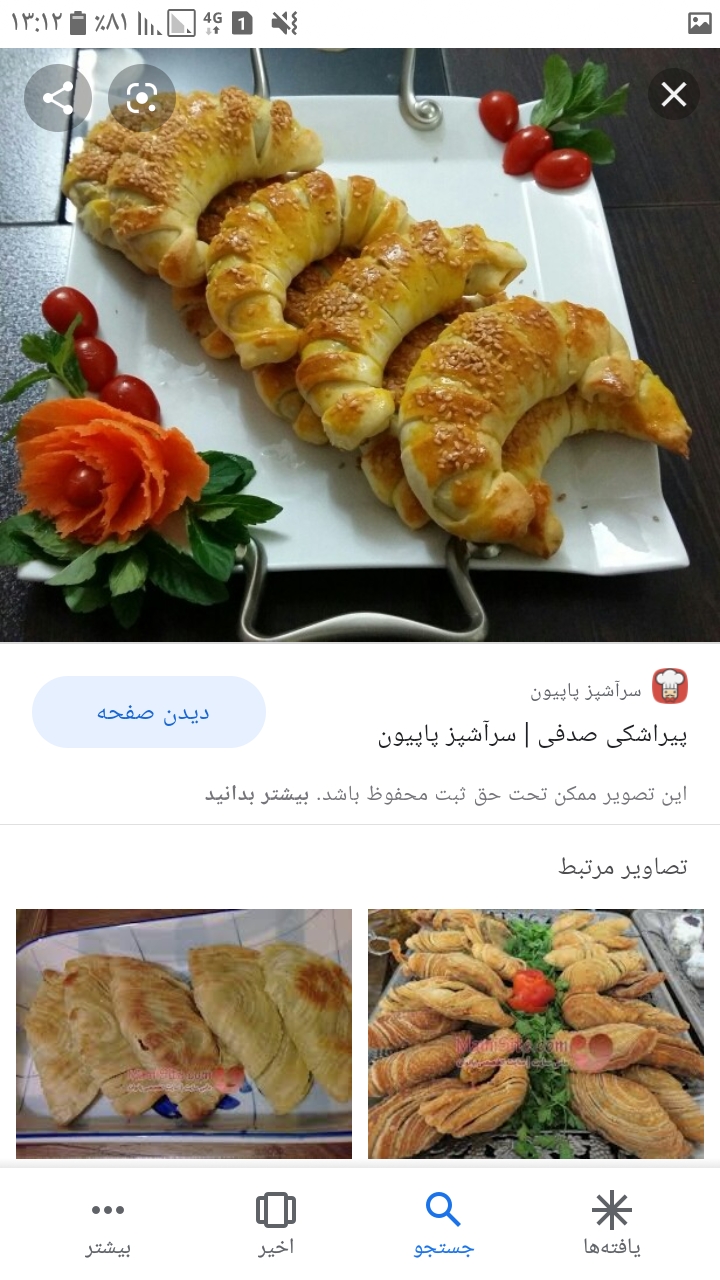The height and width of the screenshot is (1280, 720).
Task: Open the visual search lens icon
Action: tap(142, 98)
